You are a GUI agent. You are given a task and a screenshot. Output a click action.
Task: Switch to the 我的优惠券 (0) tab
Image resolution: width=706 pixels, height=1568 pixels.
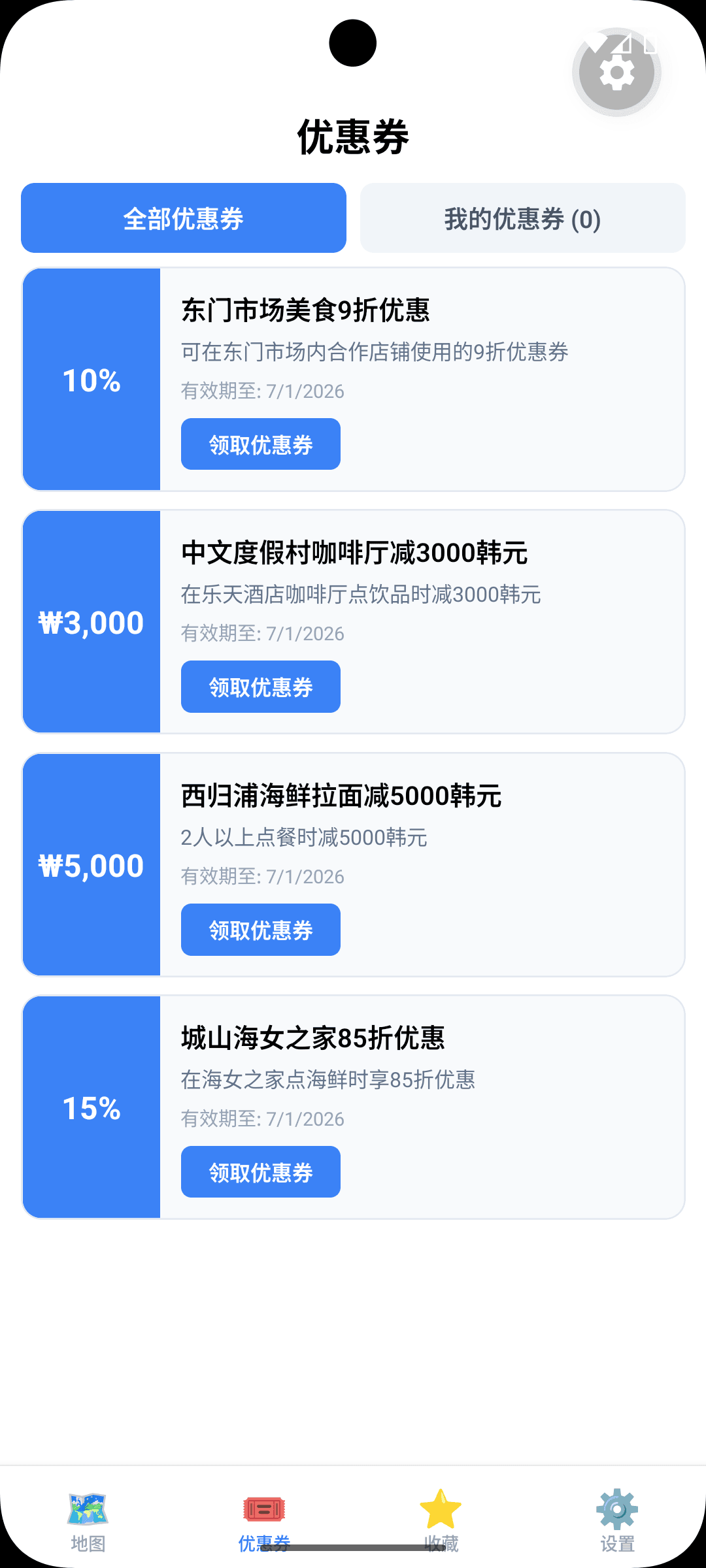521,218
